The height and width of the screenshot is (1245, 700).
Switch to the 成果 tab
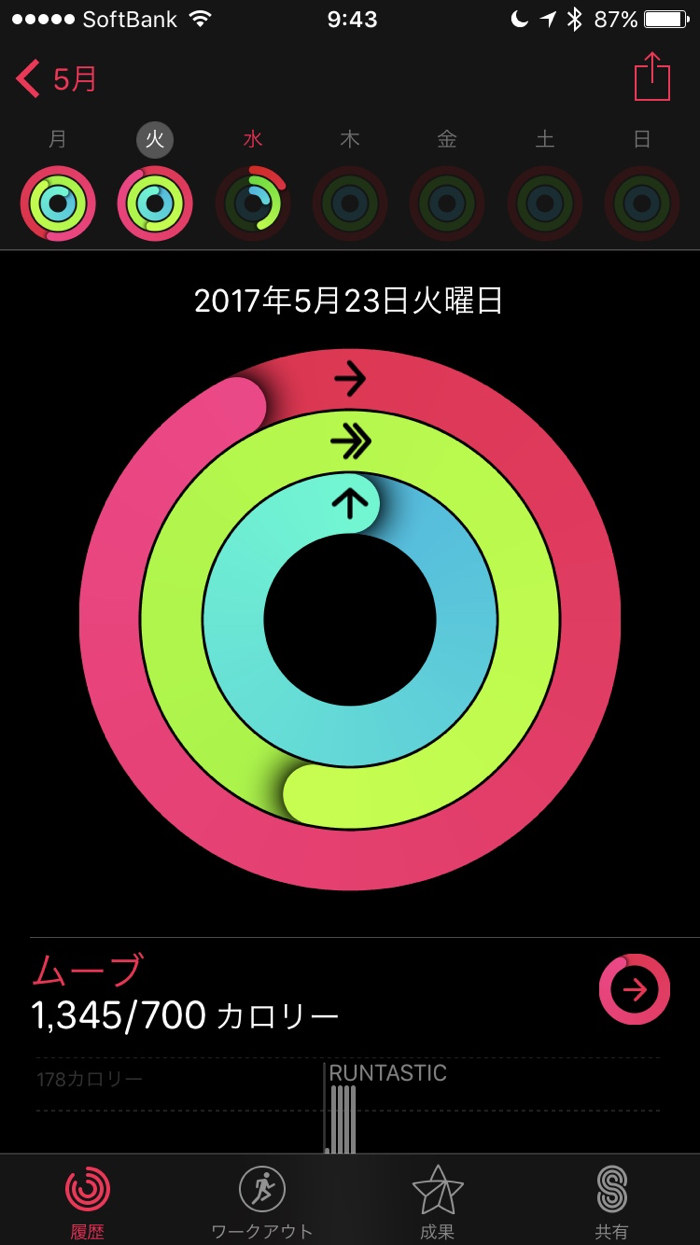pos(437,1200)
